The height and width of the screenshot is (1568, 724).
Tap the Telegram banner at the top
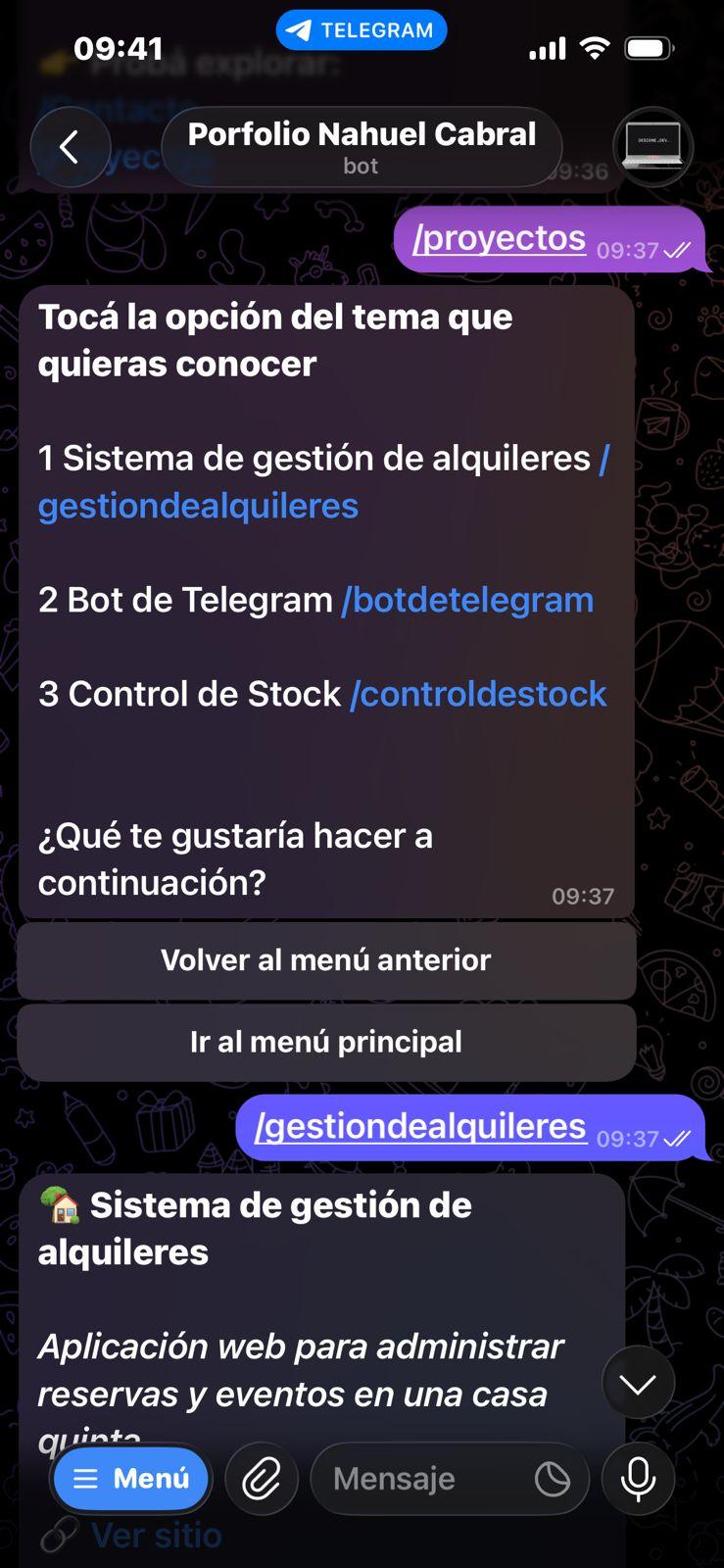pyautogui.click(x=362, y=29)
